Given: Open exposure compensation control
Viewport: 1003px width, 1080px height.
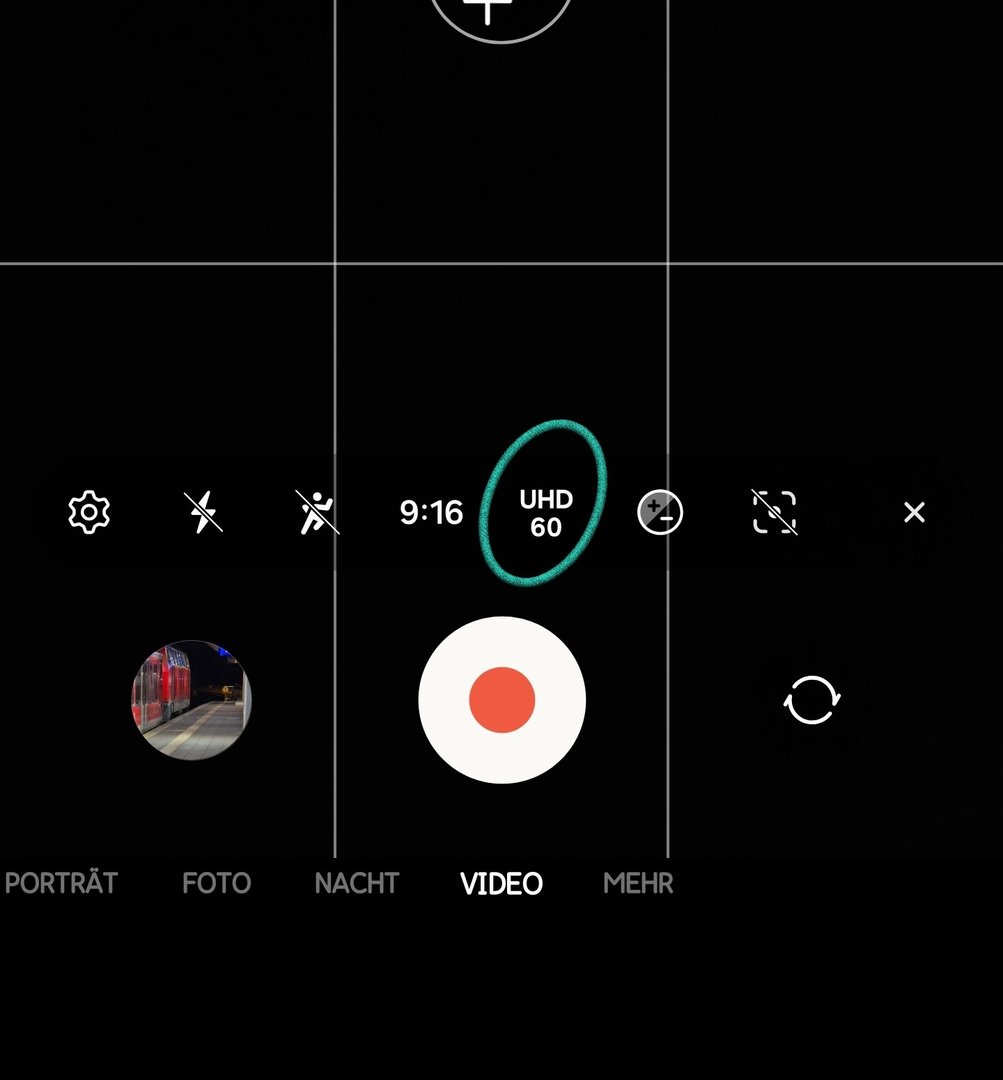Looking at the screenshot, I should pyautogui.click(x=660, y=512).
